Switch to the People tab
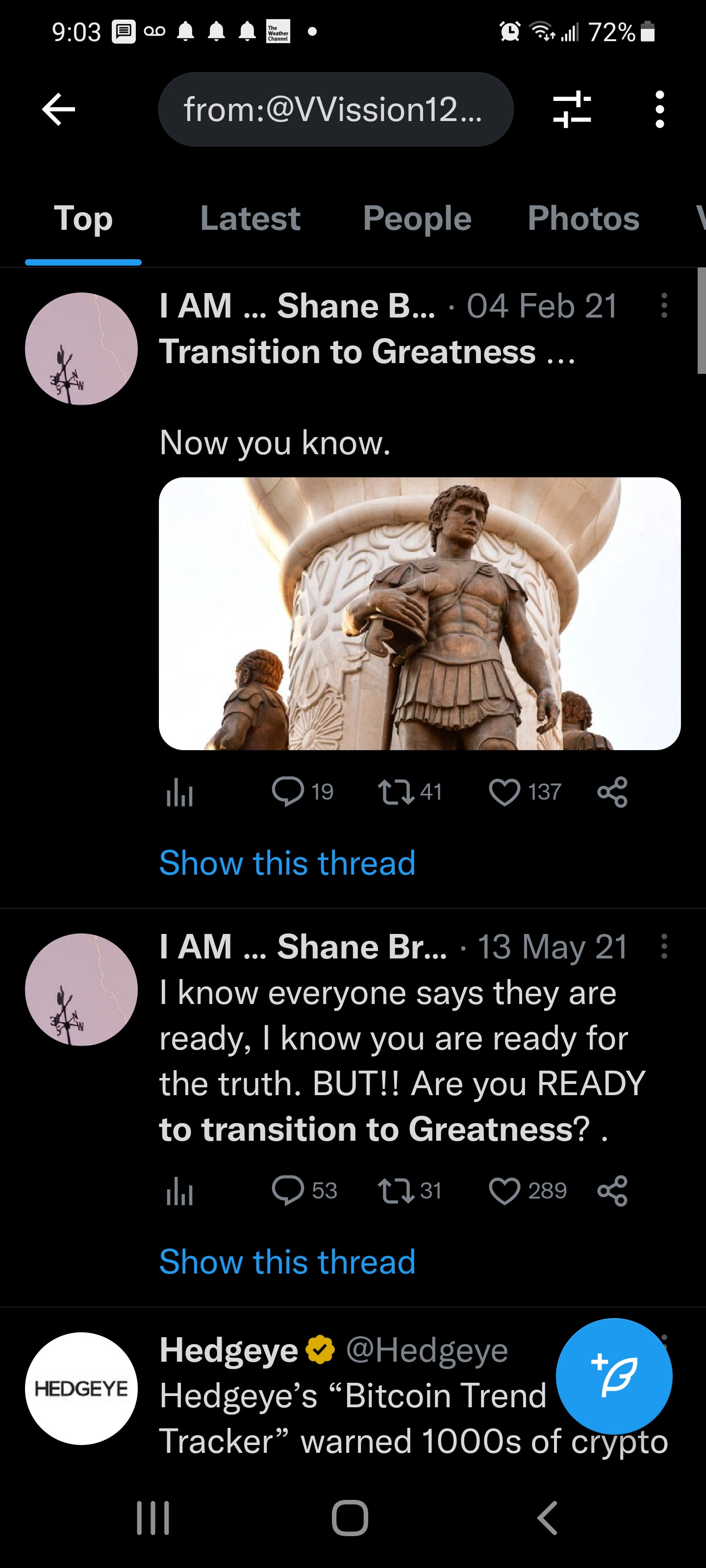Image resolution: width=706 pixels, height=1568 pixels. (417, 219)
